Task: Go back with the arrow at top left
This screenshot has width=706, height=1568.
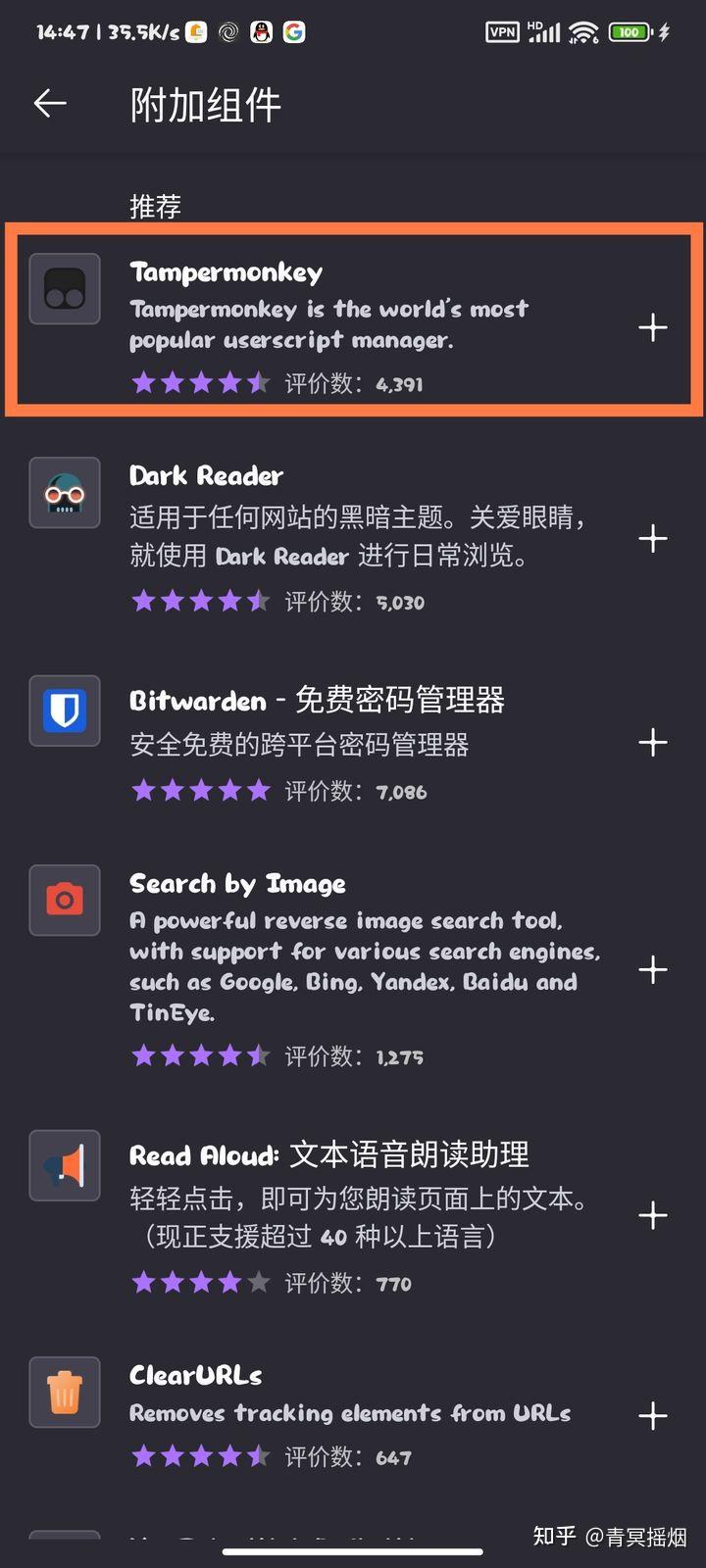Action: (x=50, y=103)
